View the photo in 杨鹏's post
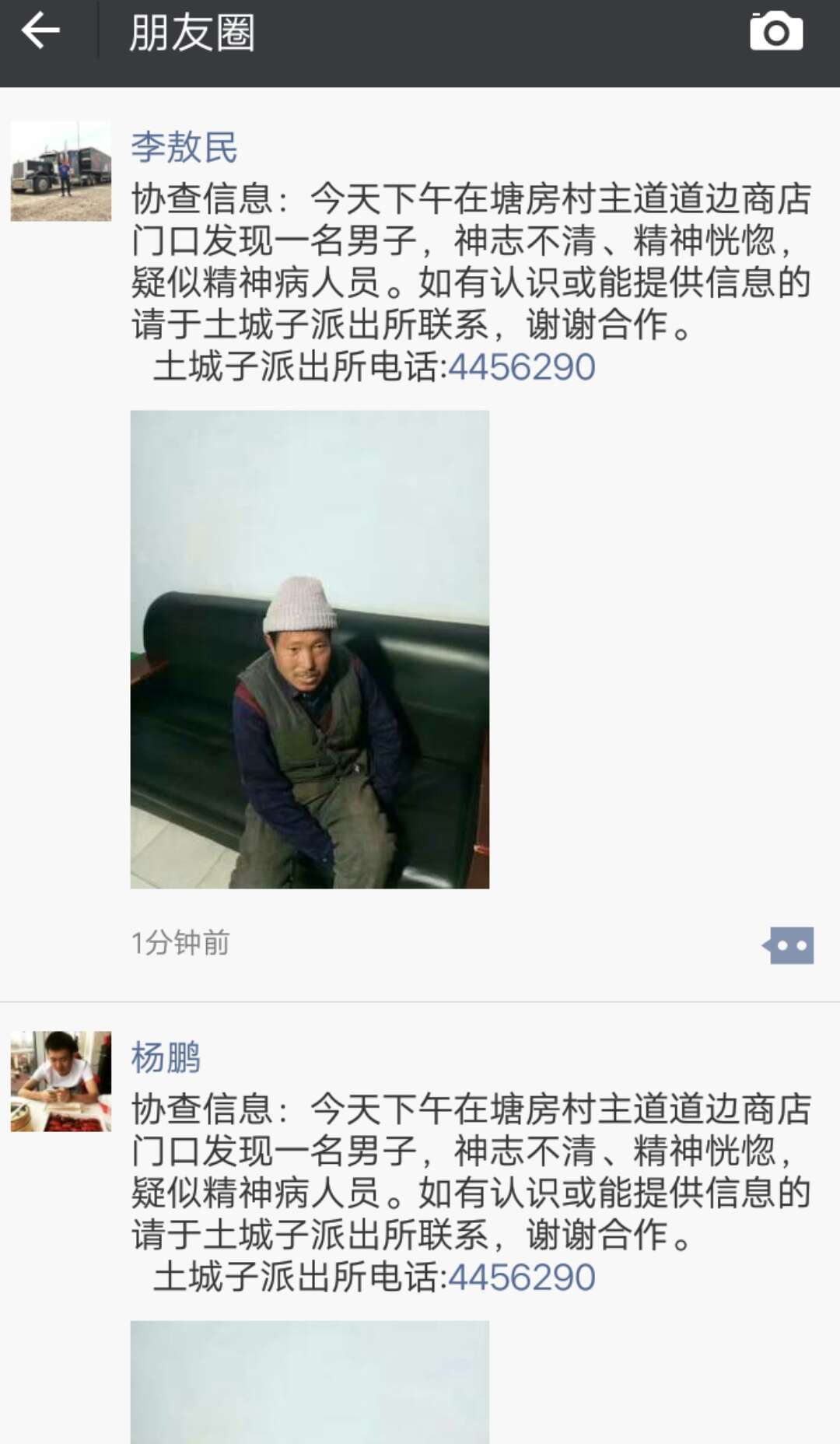The width and height of the screenshot is (840, 1444). pyautogui.click(x=310, y=1382)
